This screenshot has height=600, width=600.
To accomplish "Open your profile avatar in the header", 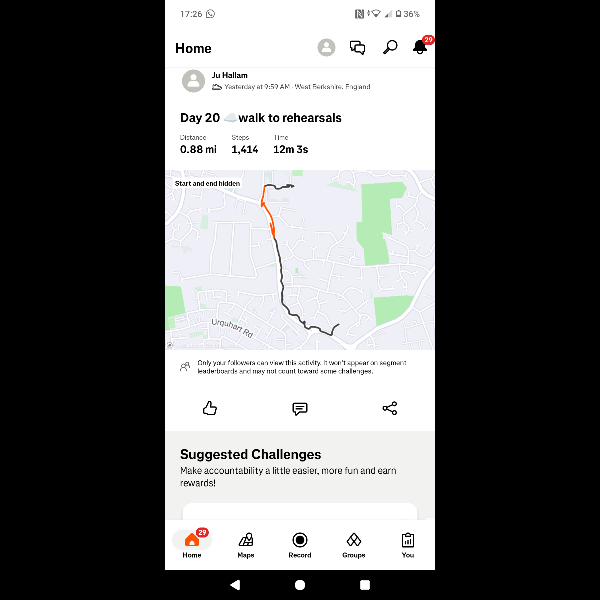I will tap(326, 47).
